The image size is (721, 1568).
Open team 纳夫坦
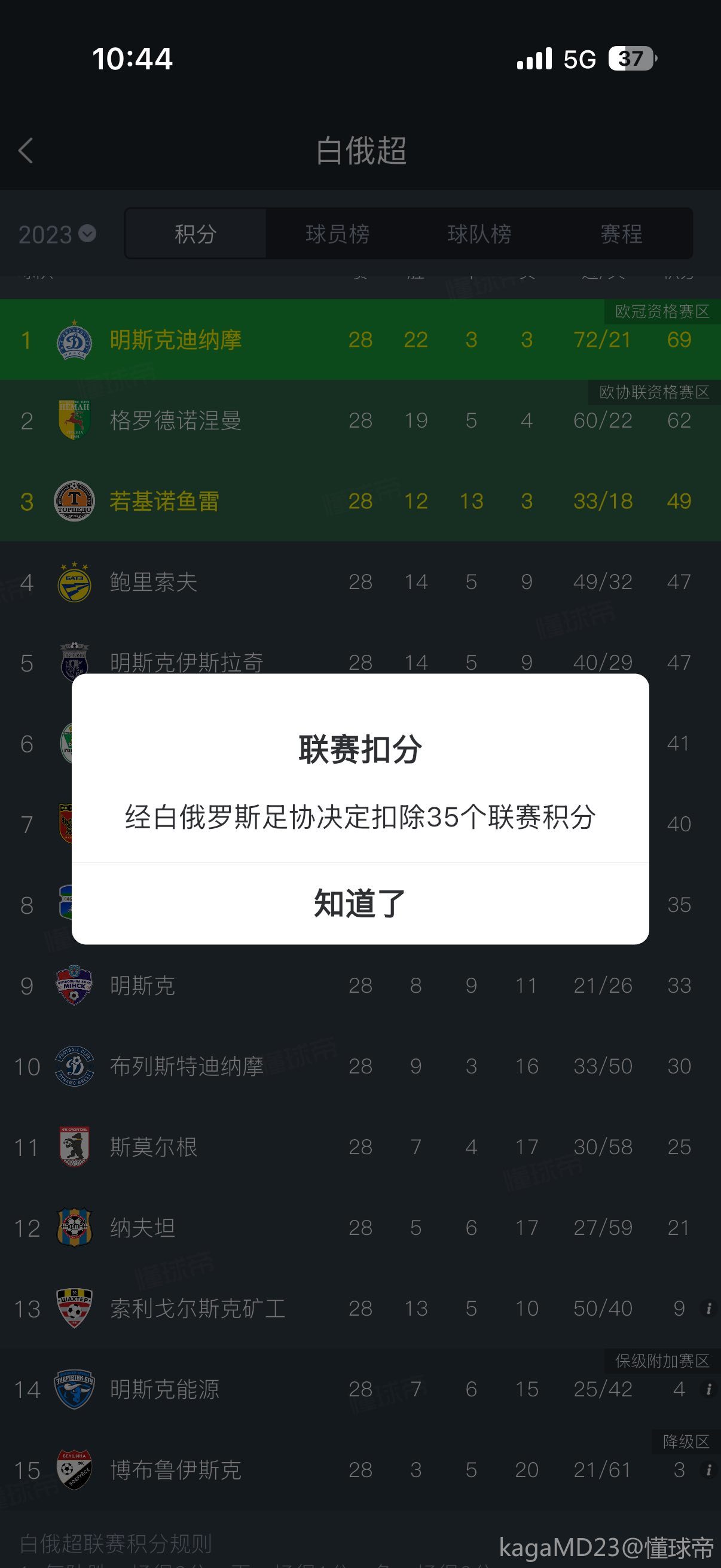(142, 1228)
